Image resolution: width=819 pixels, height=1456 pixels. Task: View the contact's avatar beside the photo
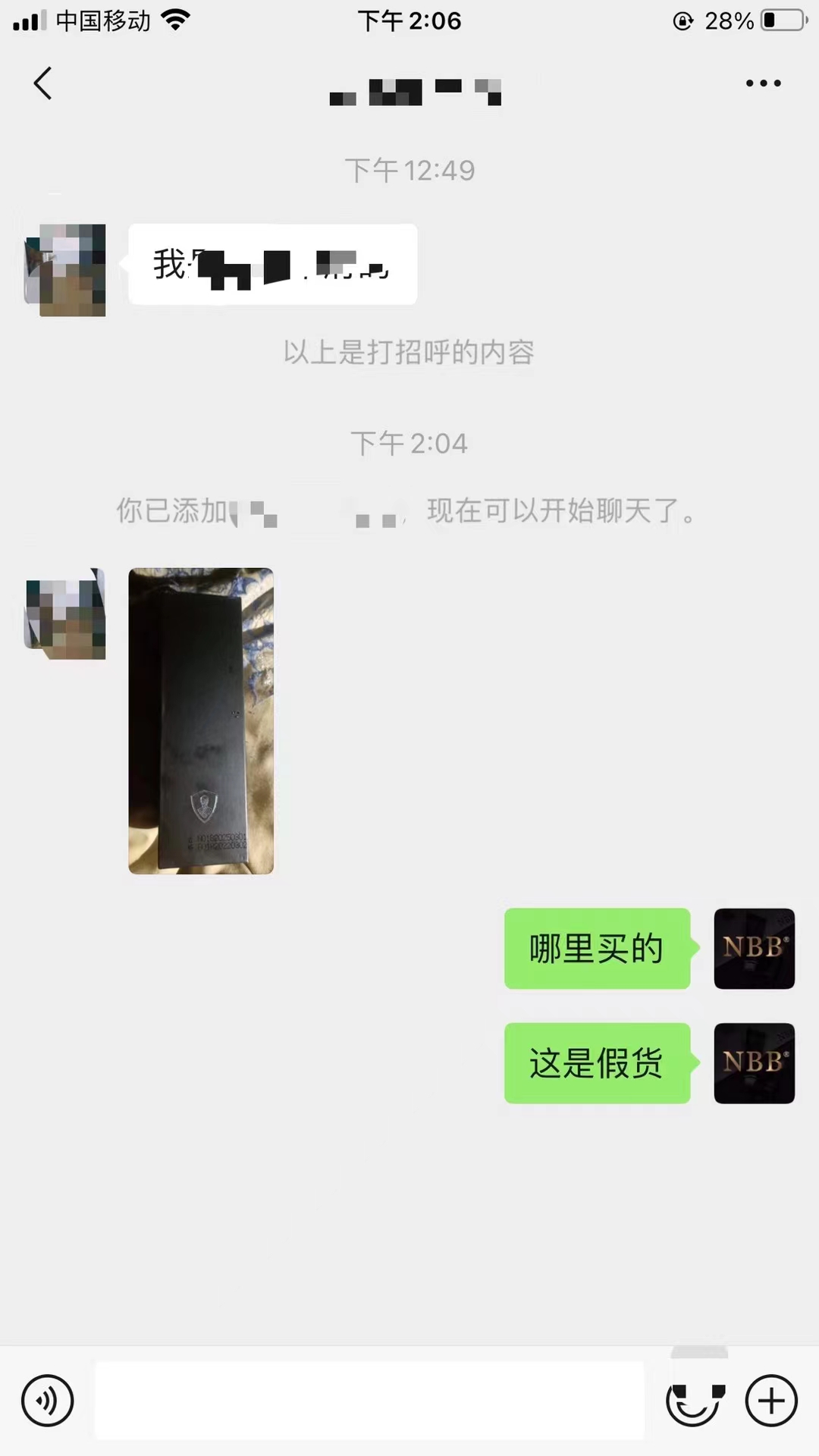[x=65, y=613]
